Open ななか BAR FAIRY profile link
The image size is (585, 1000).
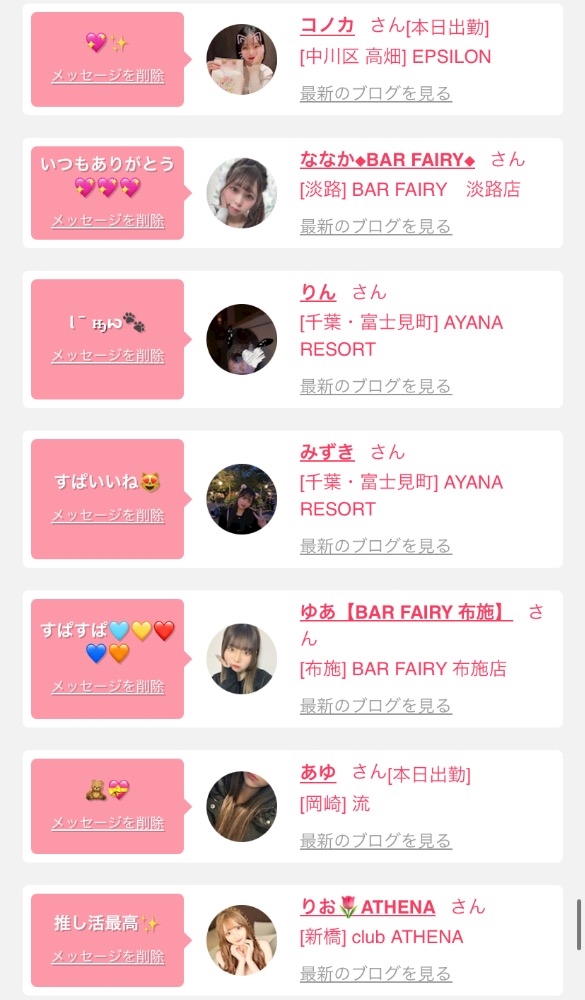click(x=387, y=159)
